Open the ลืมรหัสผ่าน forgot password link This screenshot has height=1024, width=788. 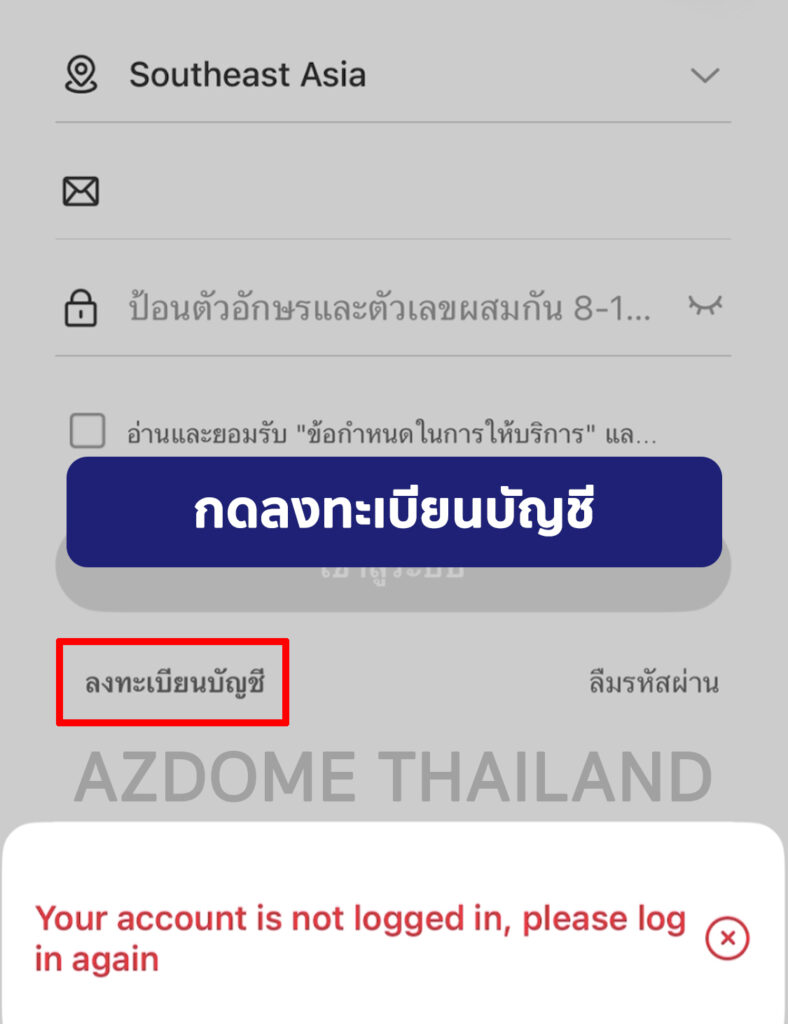[x=653, y=684]
